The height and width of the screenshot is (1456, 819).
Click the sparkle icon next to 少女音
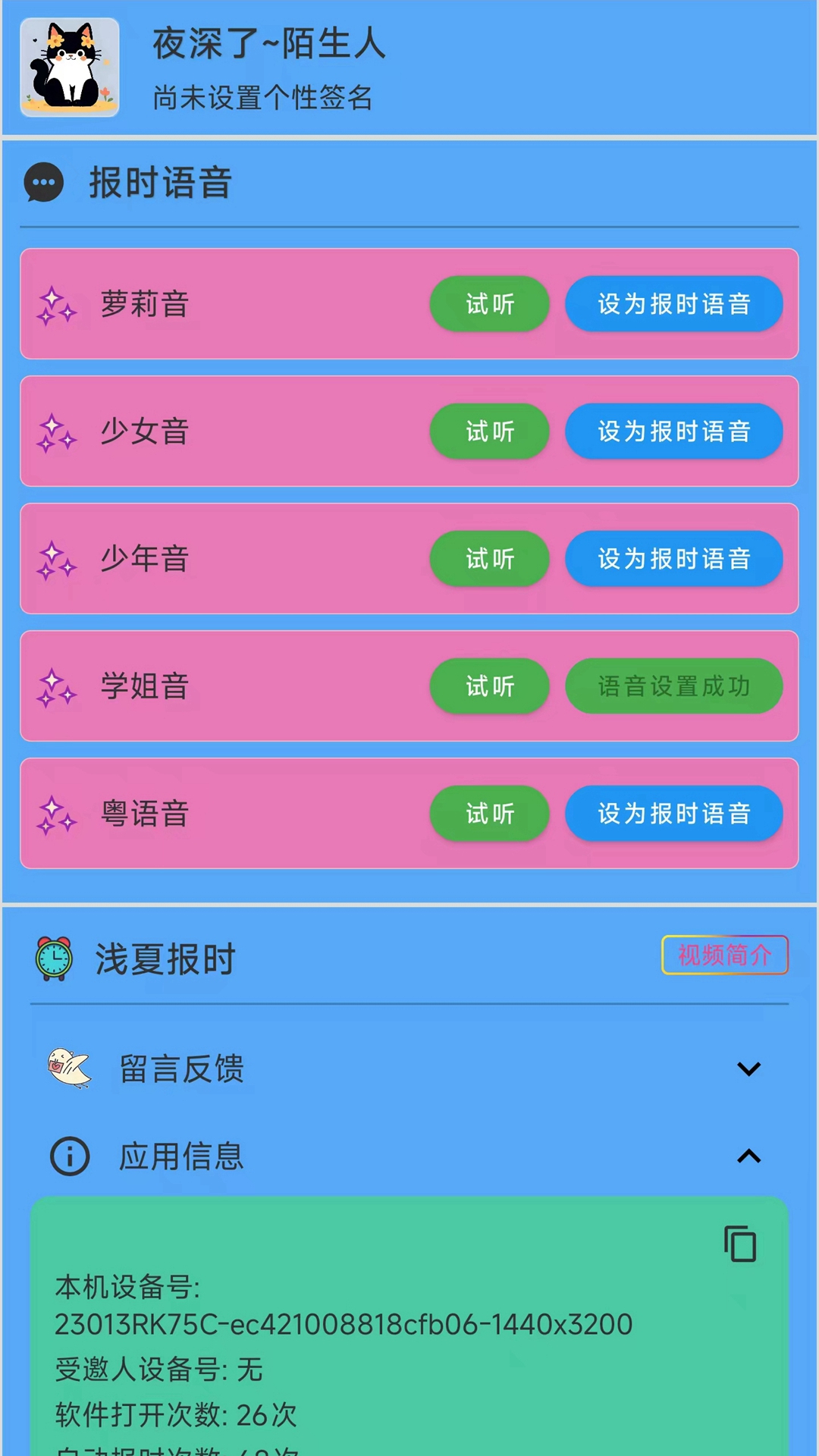tap(58, 431)
